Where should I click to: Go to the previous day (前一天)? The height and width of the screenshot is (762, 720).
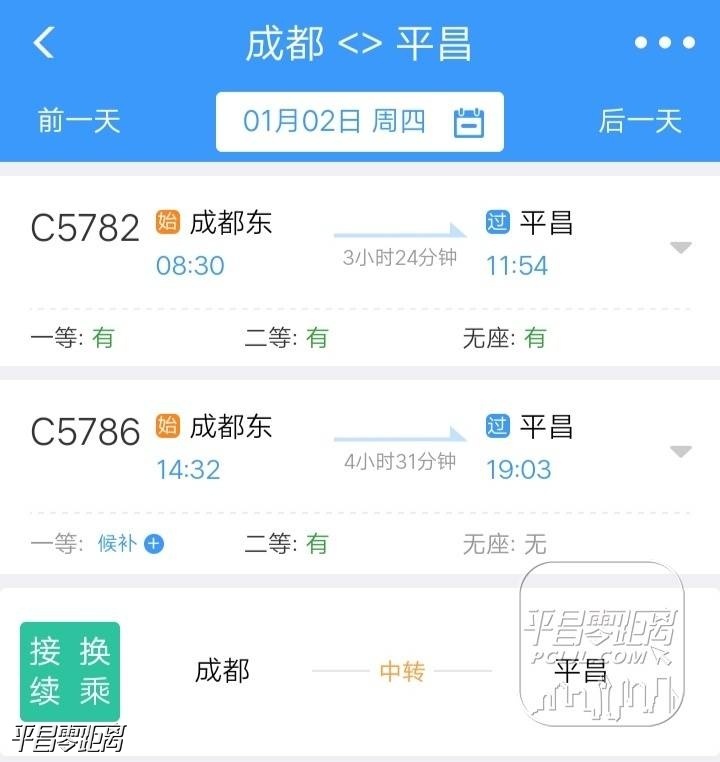[x=79, y=122]
